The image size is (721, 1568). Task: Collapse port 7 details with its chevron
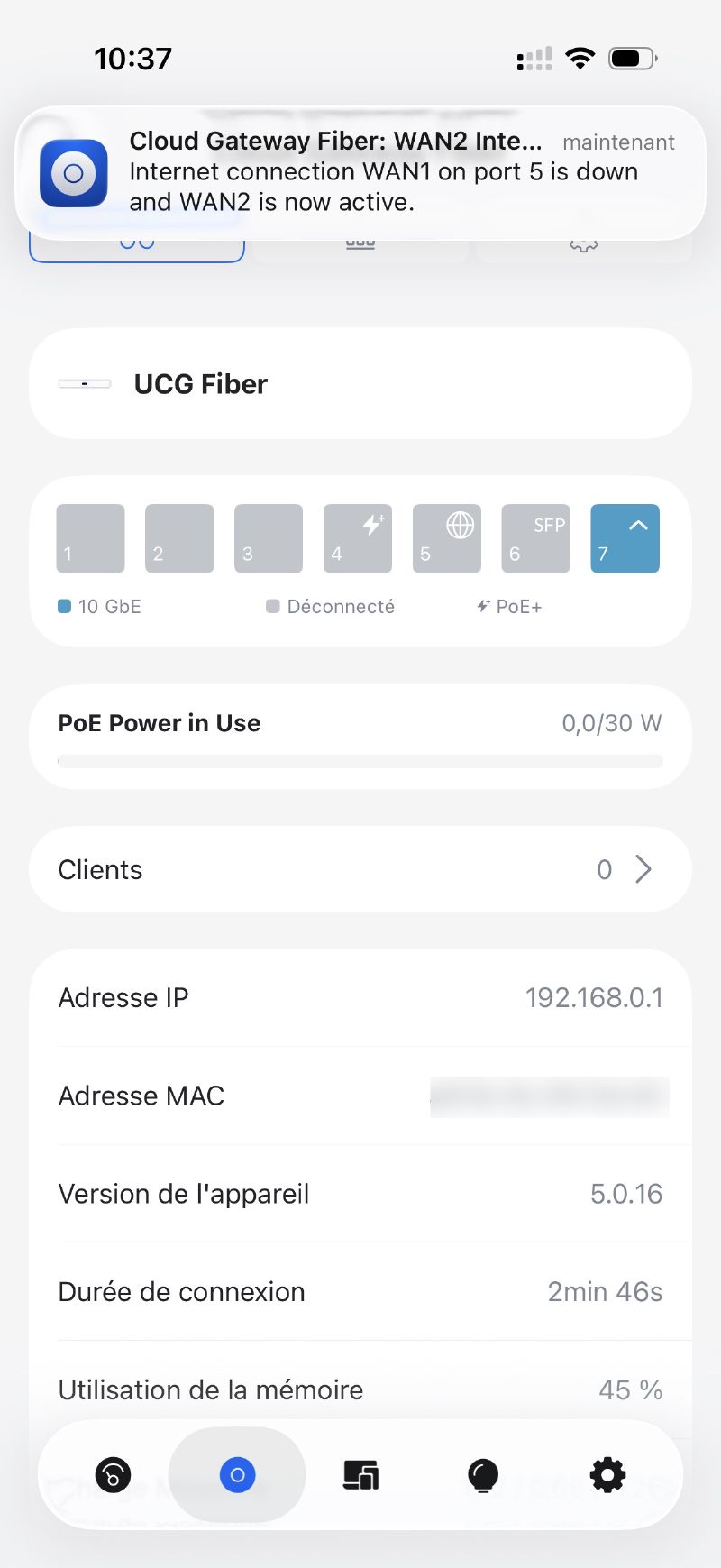[638, 524]
